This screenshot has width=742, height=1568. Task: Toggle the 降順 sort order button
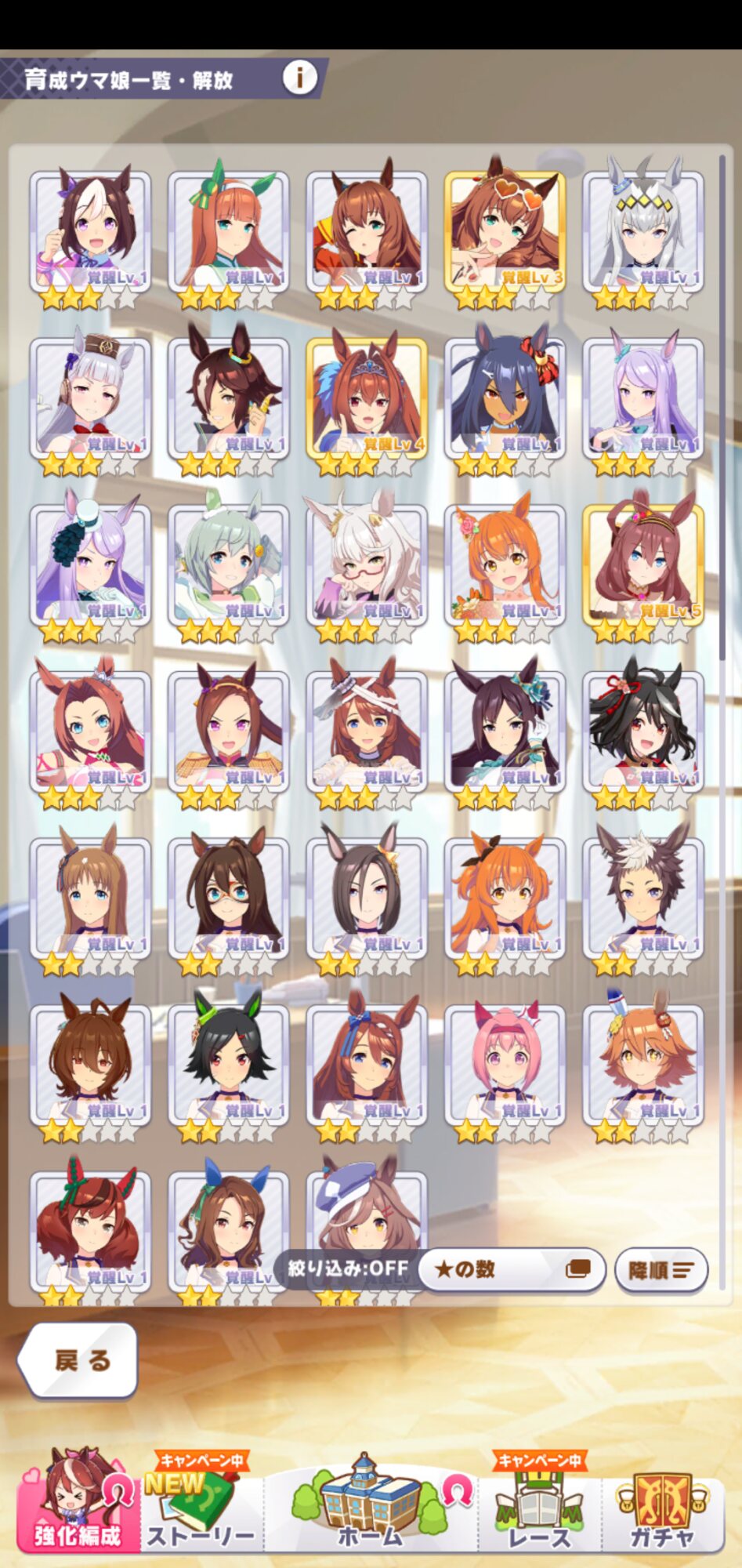[x=661, y=1269]
